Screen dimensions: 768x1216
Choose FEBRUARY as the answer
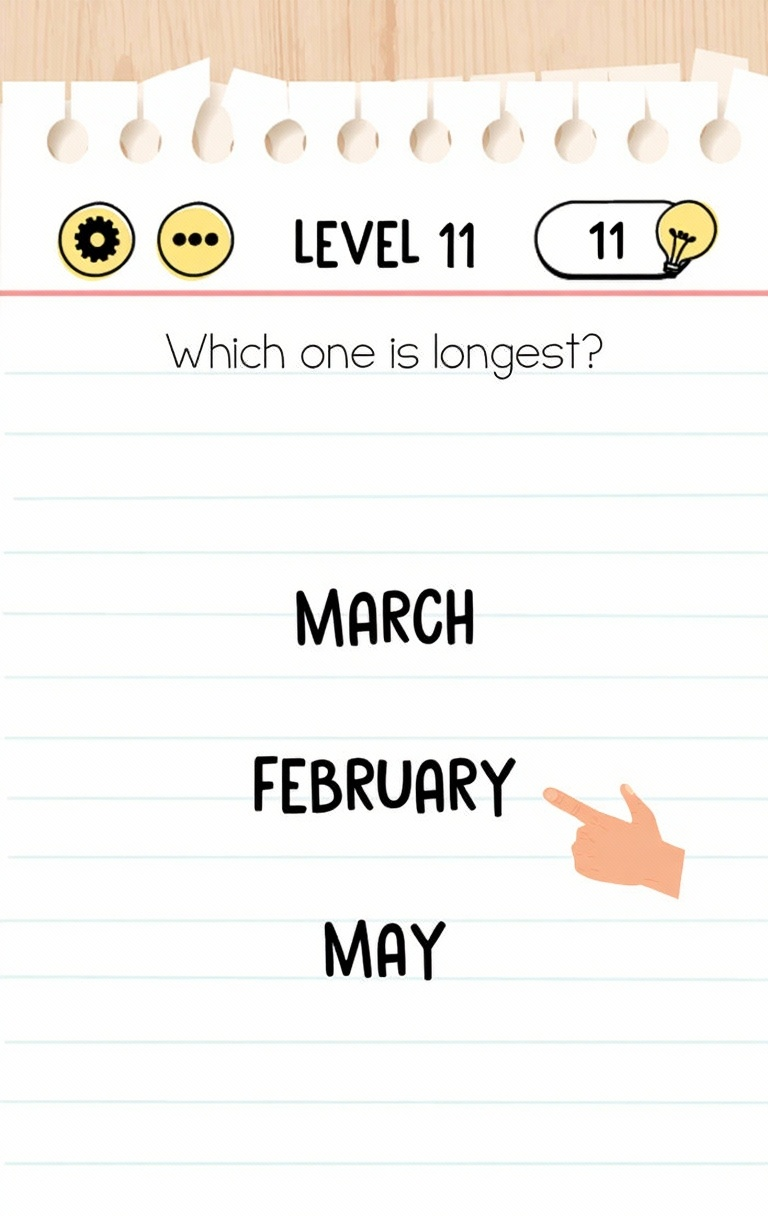pyautogui.click(x=383, y=786)
